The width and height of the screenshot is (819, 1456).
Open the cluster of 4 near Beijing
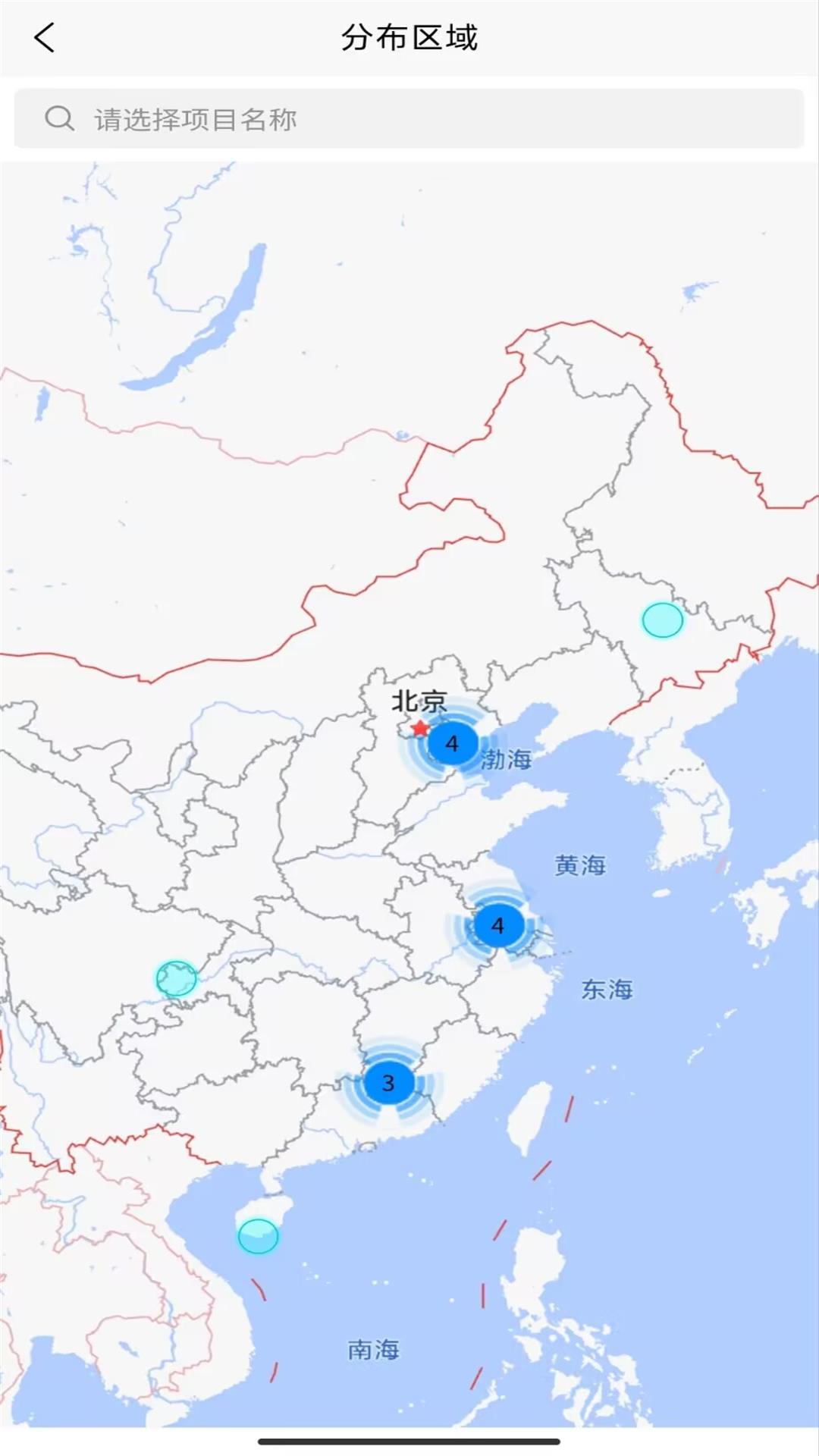coord(452,743)
